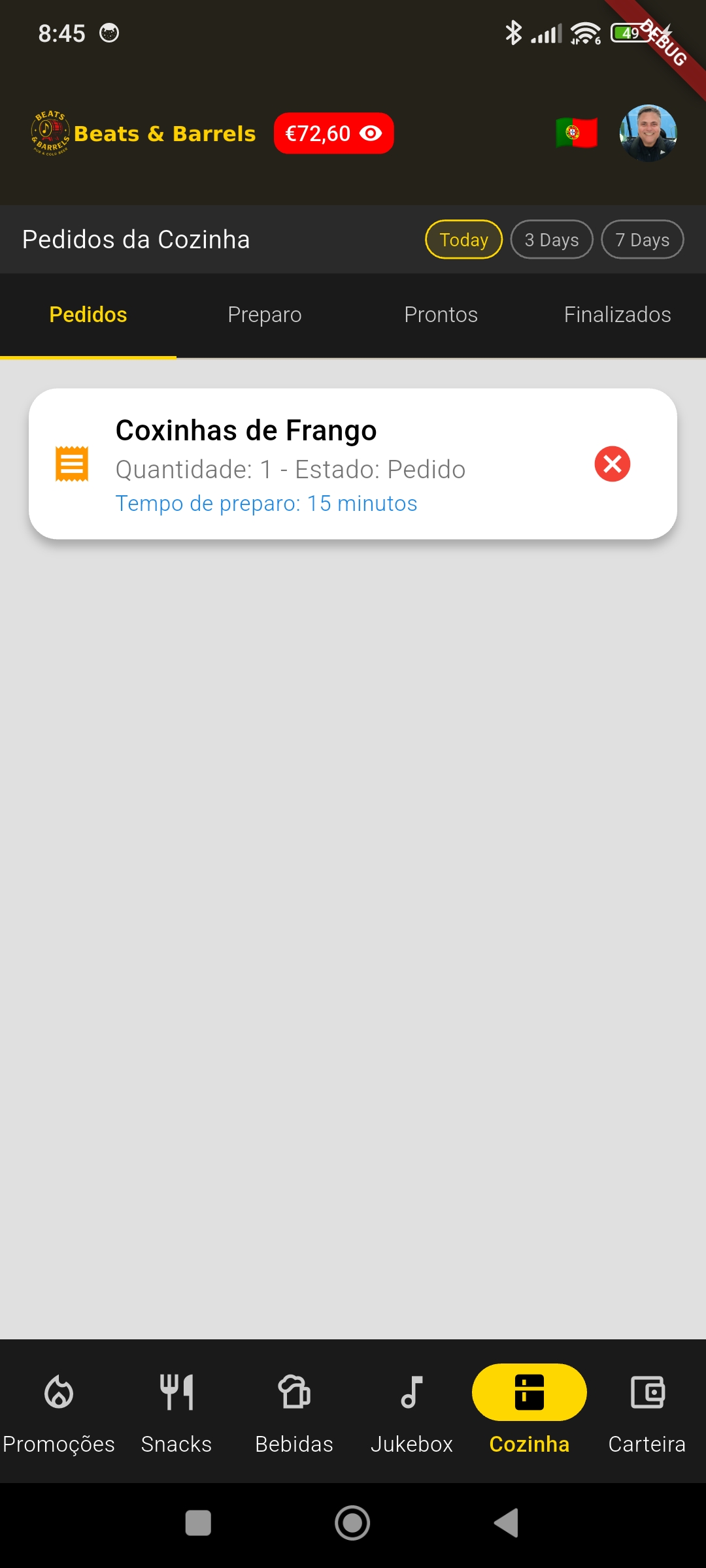Toggle balance visibility with the eye icon
The height and width of the screenshot is (1568, 706).
tap(371, 133)
